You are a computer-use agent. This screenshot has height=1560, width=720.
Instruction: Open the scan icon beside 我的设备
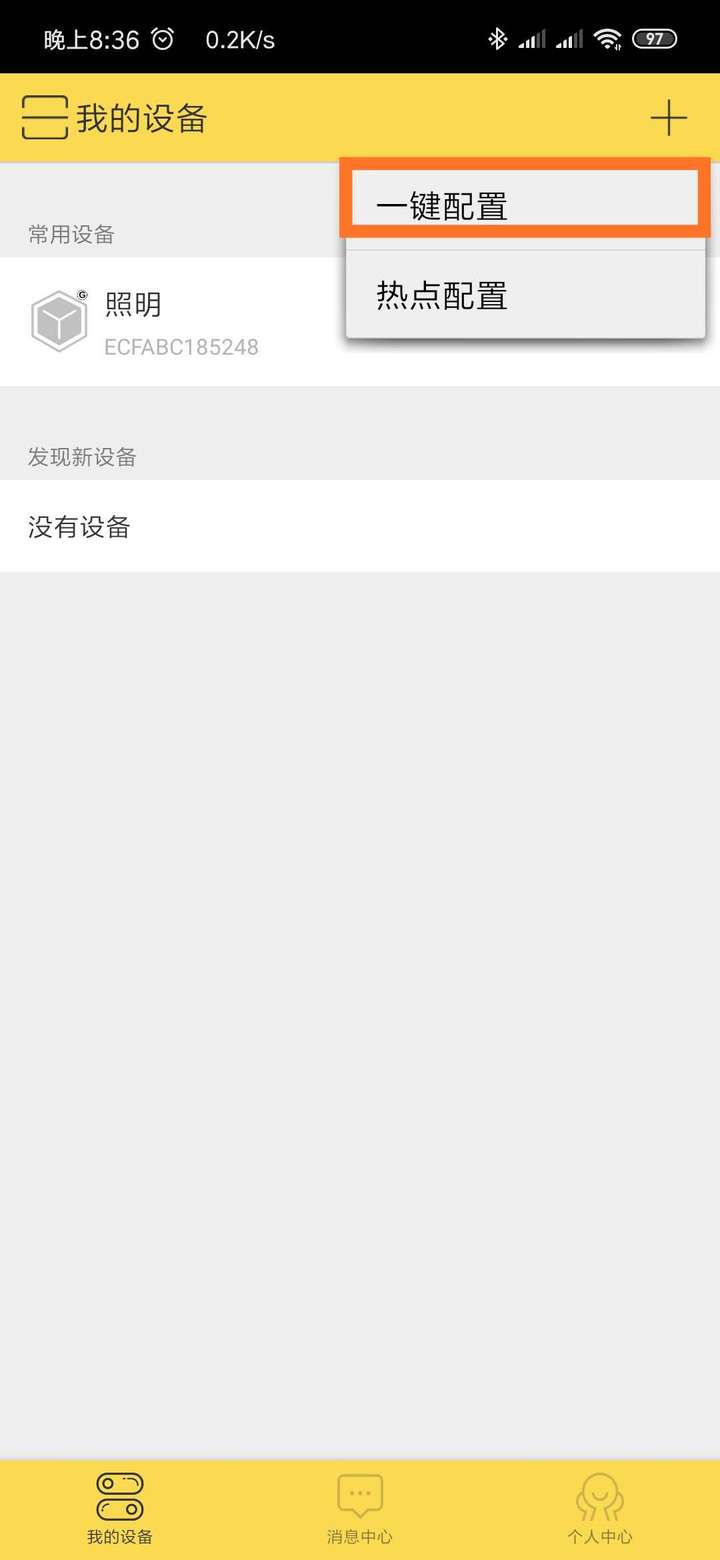click(x=44, y=118)
